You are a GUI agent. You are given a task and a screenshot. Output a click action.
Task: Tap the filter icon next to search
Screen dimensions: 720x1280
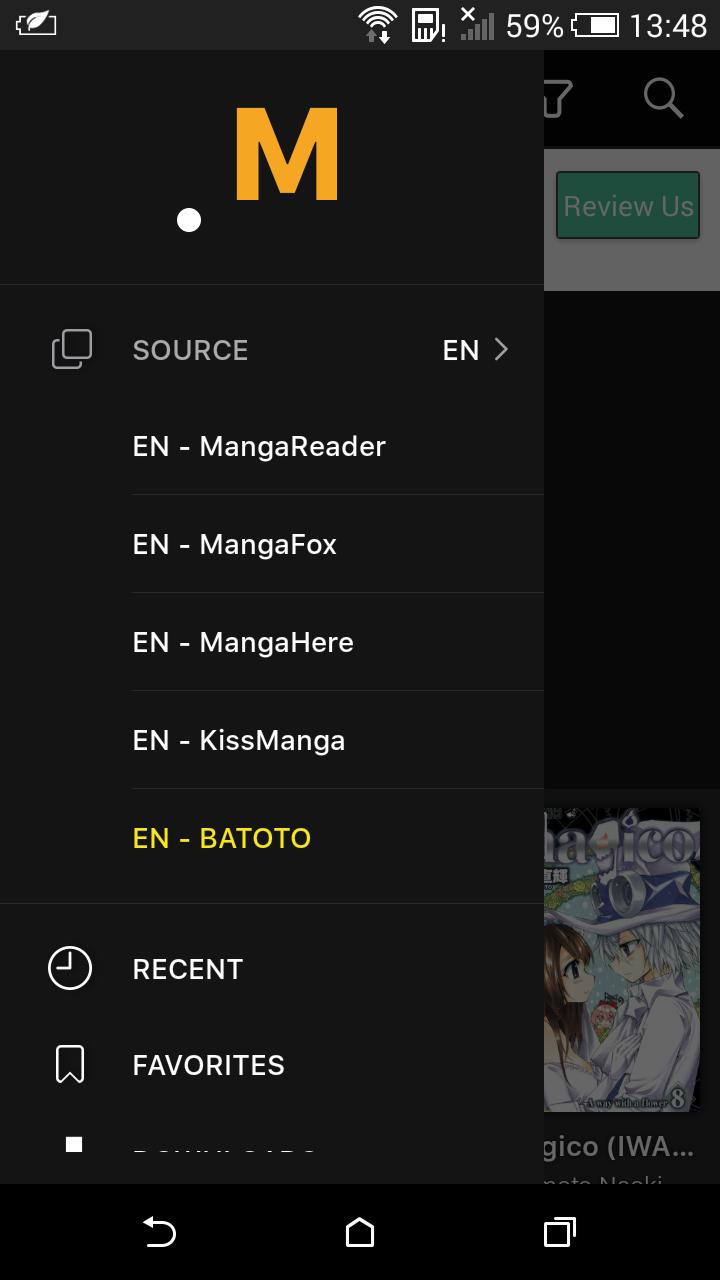558,98
